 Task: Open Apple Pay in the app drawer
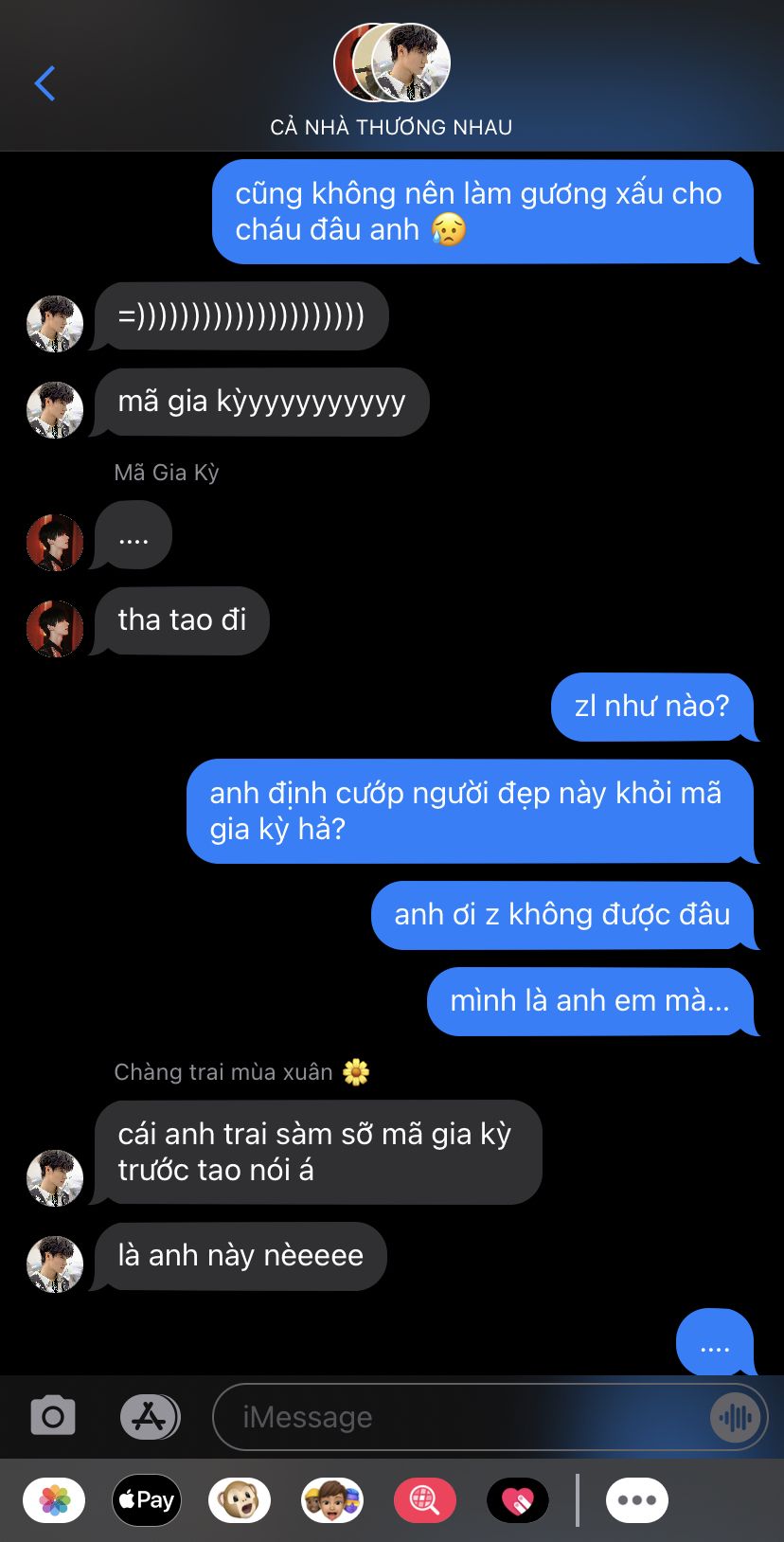pos(147,1500)
